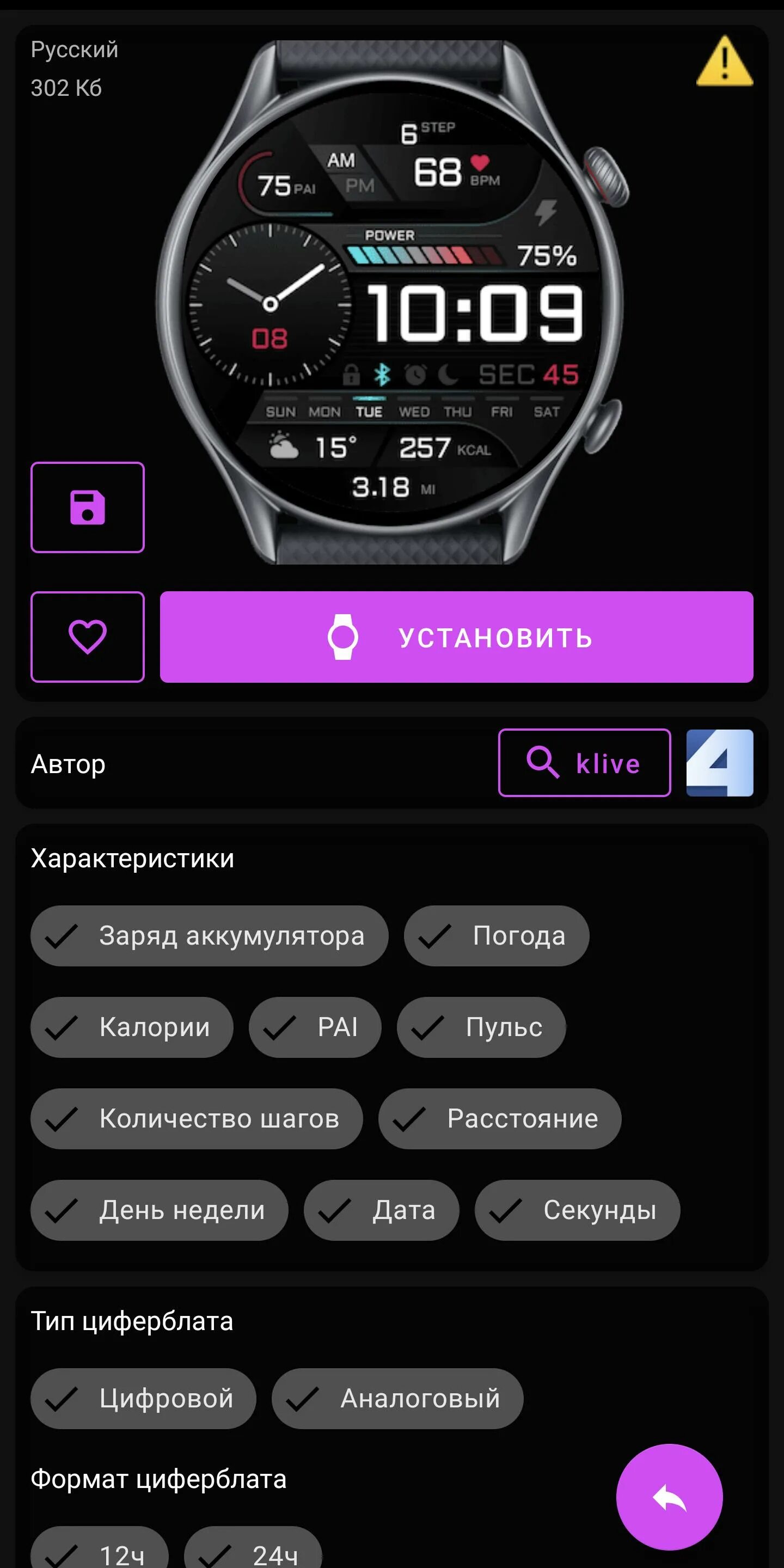Tap the Дата chip
784x1568 pixels.
tap(382, 1210)
